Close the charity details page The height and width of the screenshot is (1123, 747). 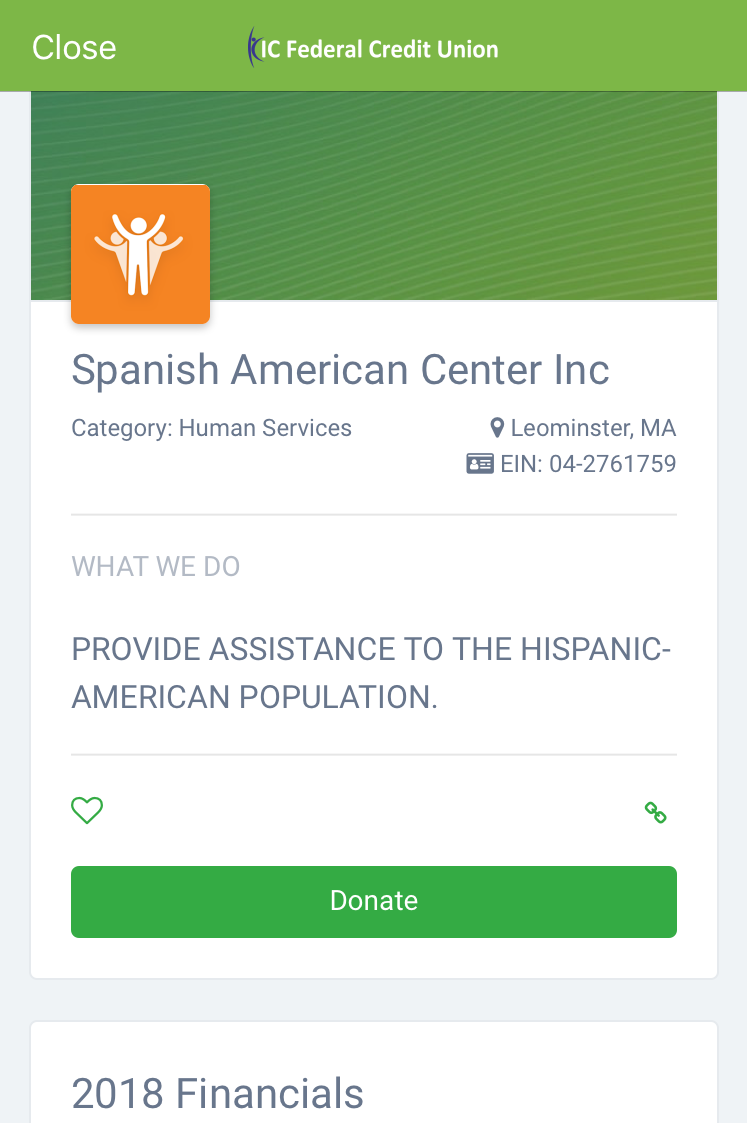coord(74,47)
